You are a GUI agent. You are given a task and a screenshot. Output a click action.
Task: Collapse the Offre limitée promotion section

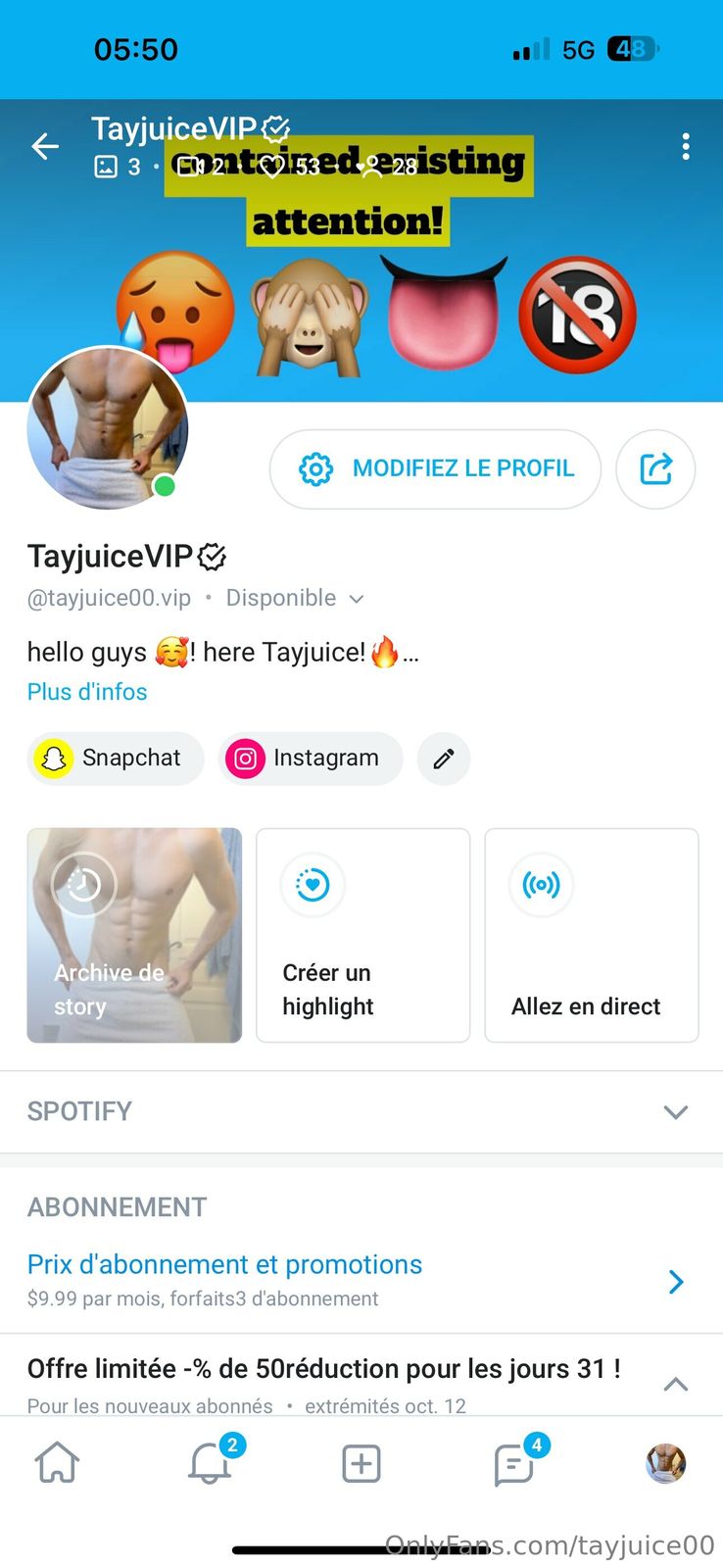pos(675,1384)
